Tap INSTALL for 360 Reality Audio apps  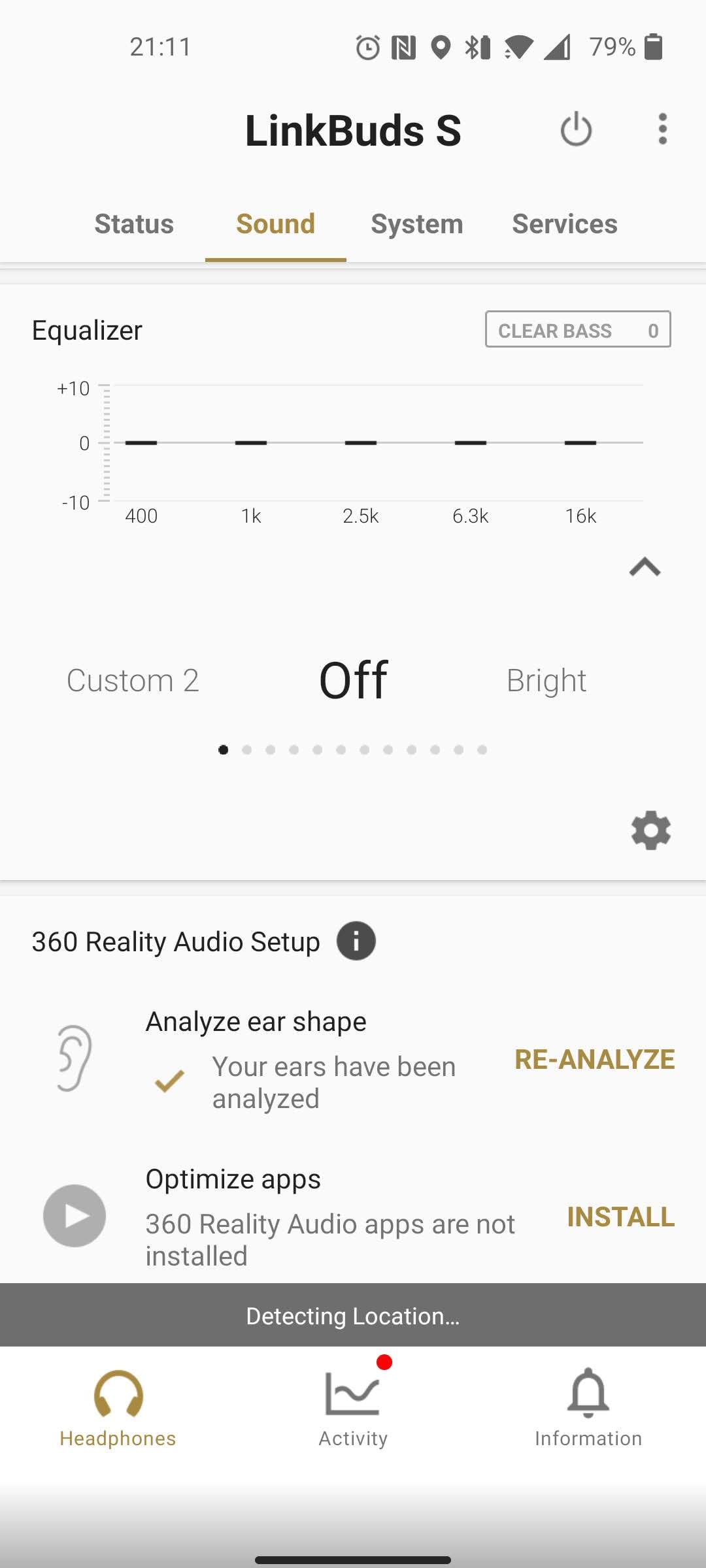pos(620,1217)
